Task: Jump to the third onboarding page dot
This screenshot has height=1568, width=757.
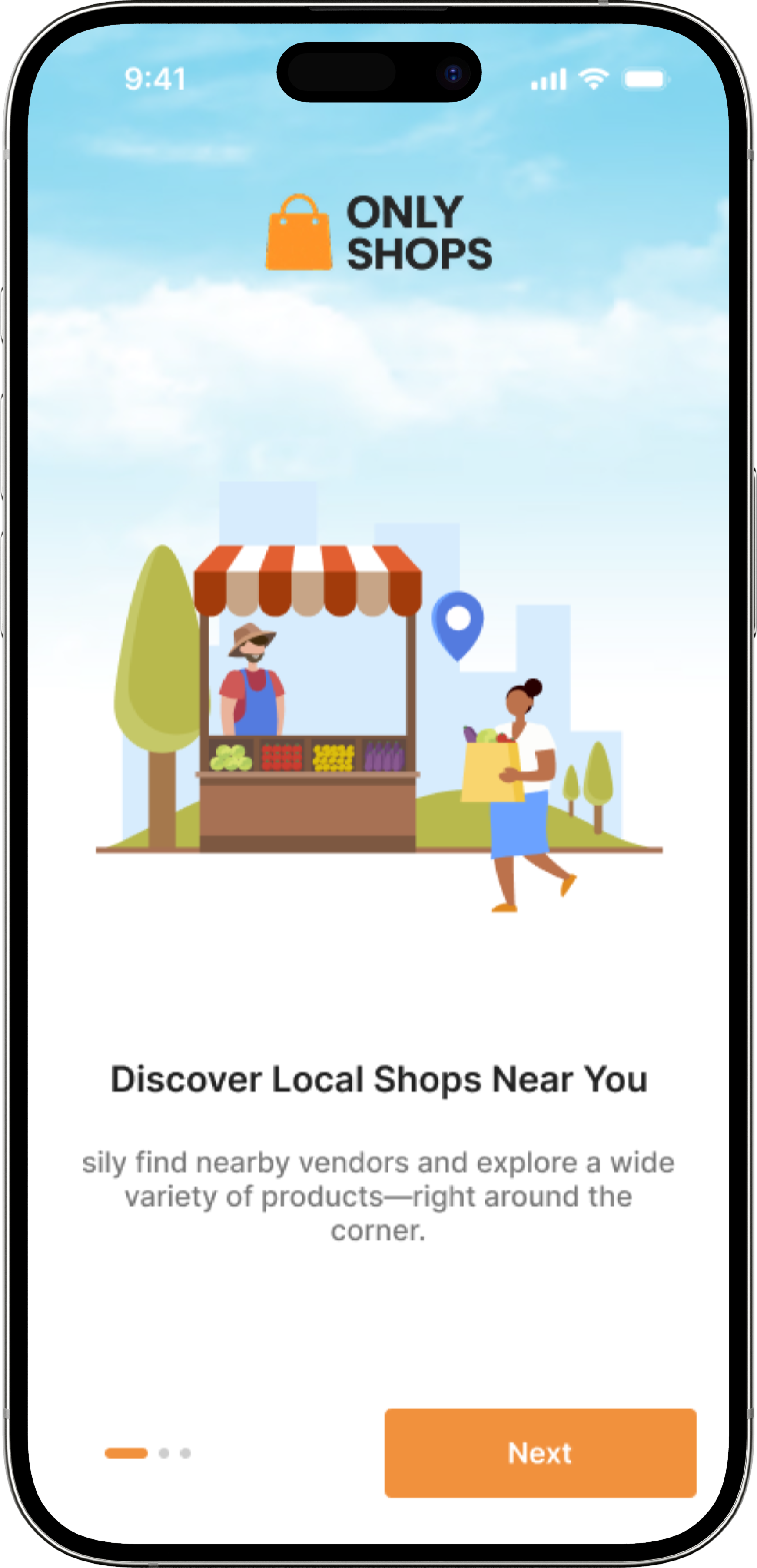Action: (x=186, y=1453)
